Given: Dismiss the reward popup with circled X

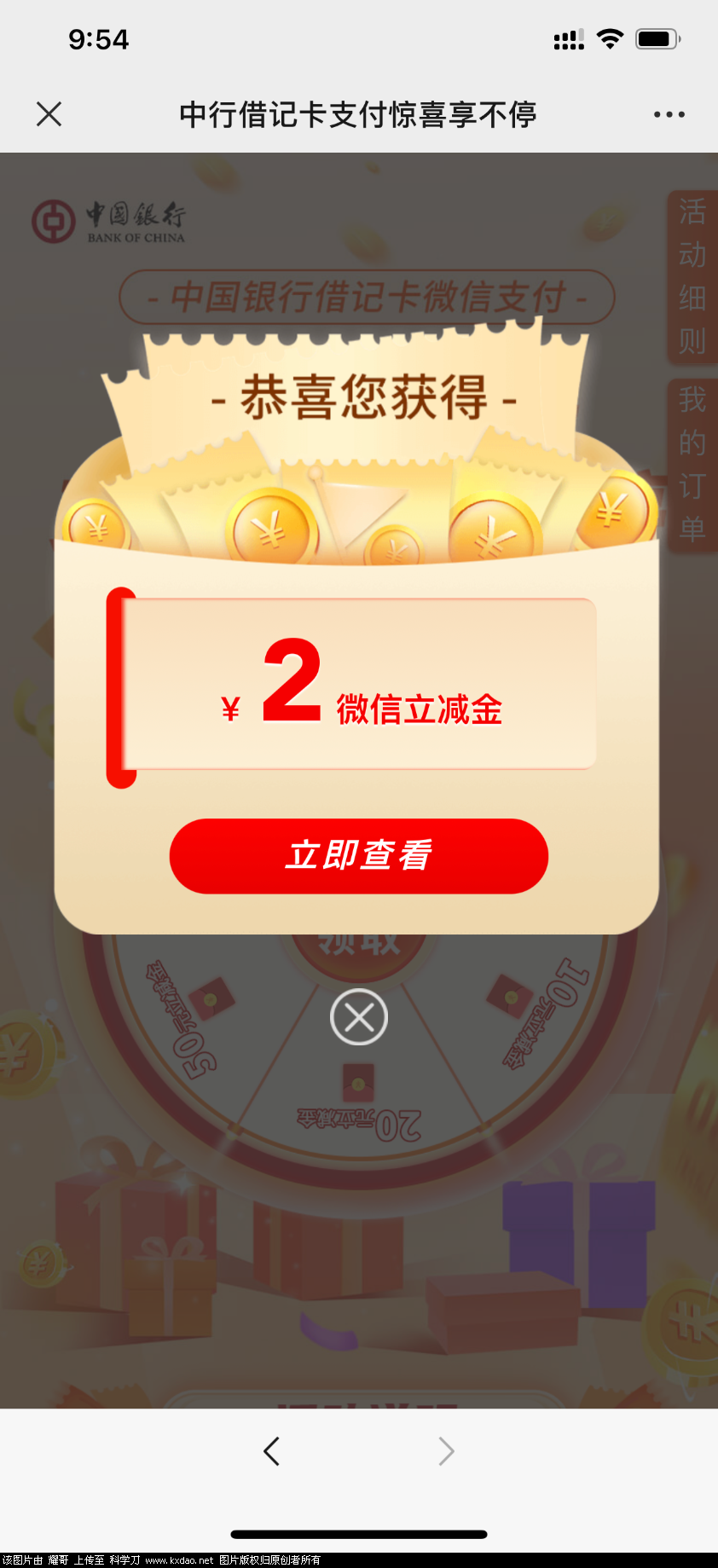Looking at the screenshot, I should click(359, 1017).
